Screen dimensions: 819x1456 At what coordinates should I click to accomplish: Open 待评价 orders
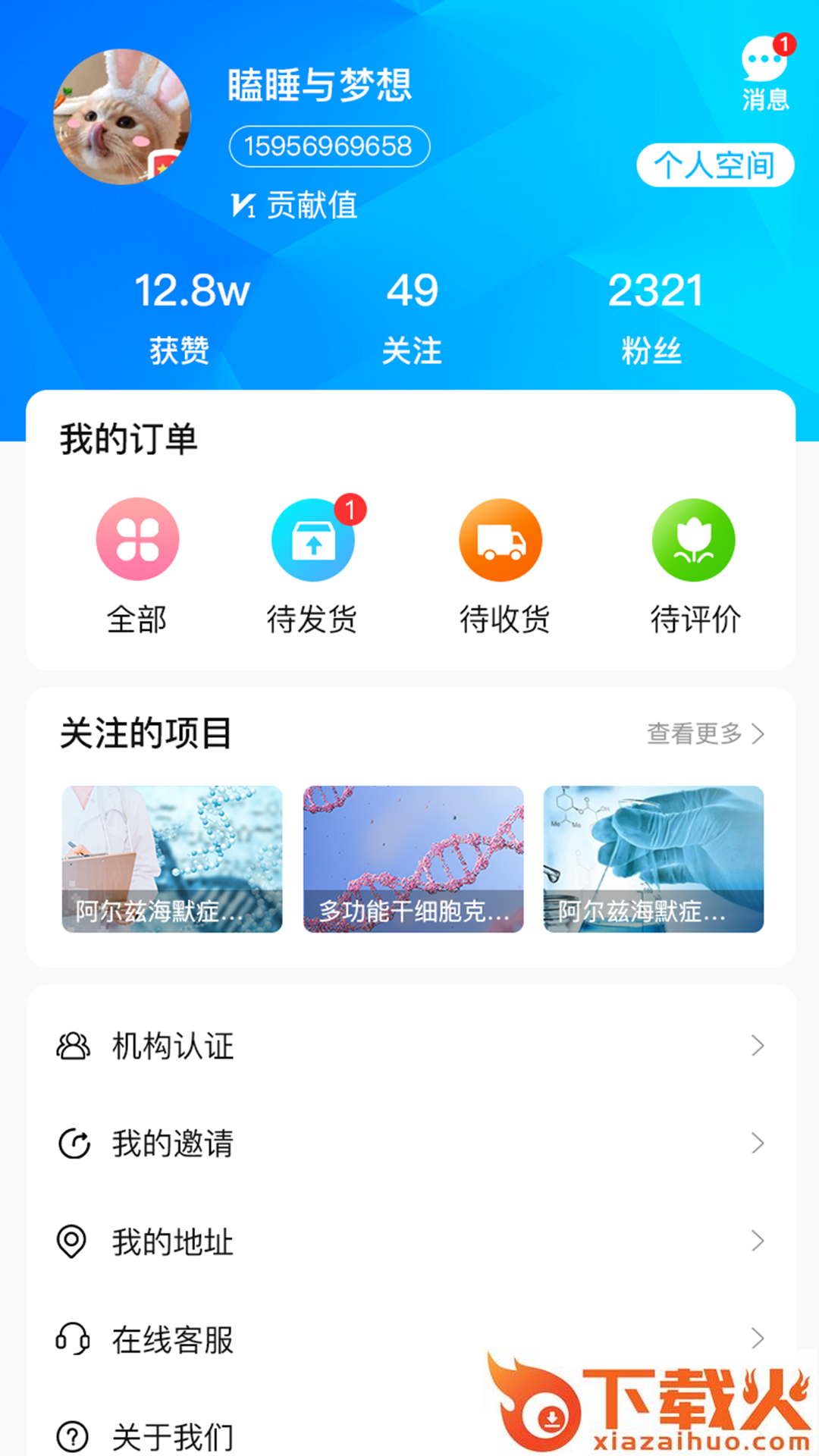point(694,566)
